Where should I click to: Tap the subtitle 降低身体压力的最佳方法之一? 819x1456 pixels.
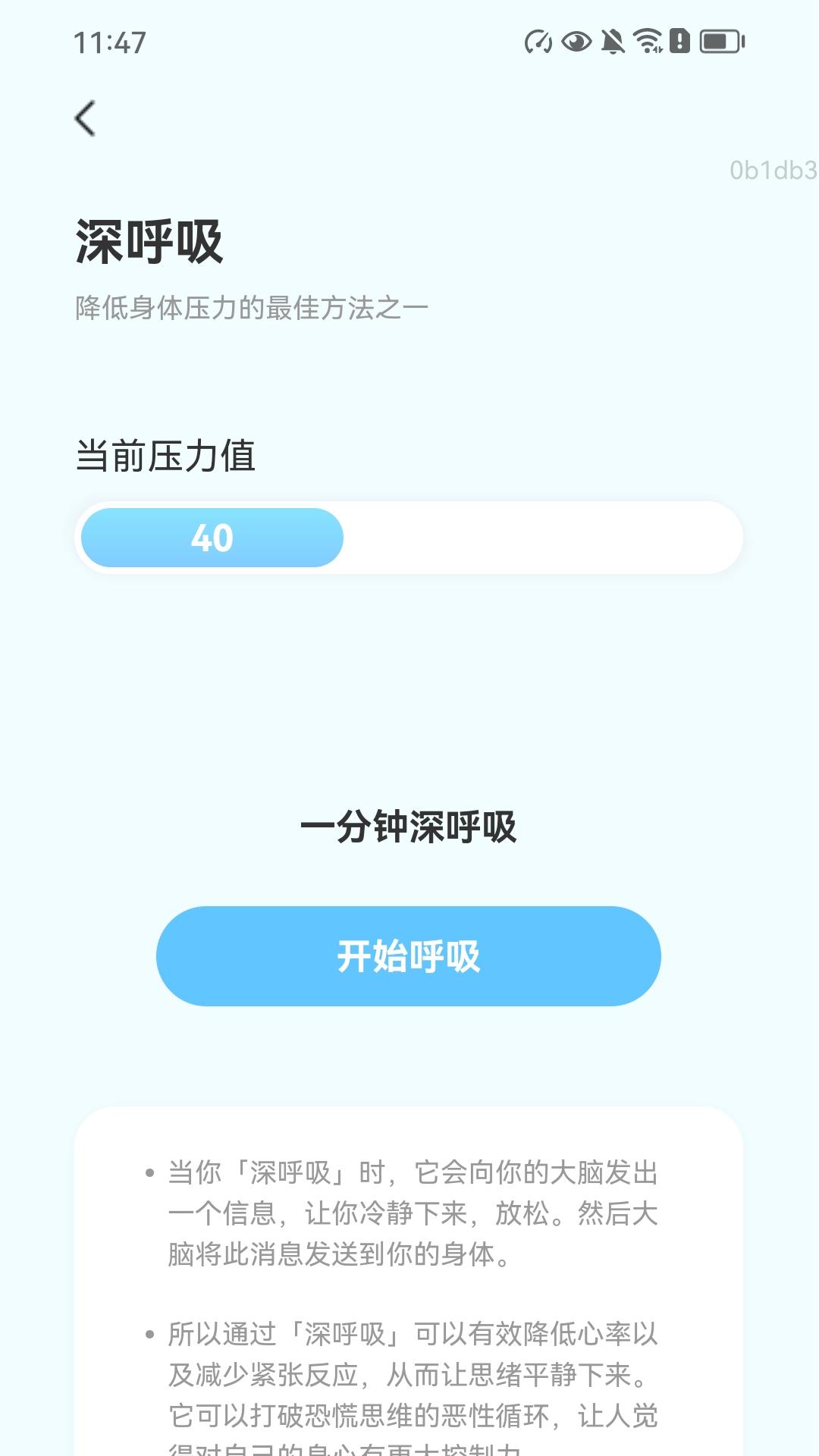click(250, 306)
